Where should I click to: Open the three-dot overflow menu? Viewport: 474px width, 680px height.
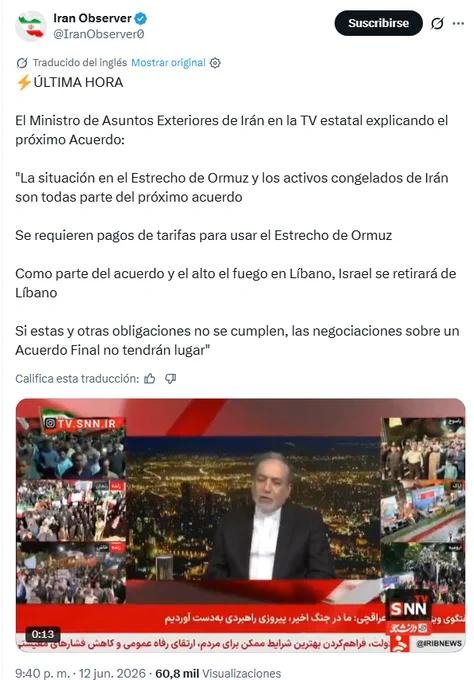458,23
